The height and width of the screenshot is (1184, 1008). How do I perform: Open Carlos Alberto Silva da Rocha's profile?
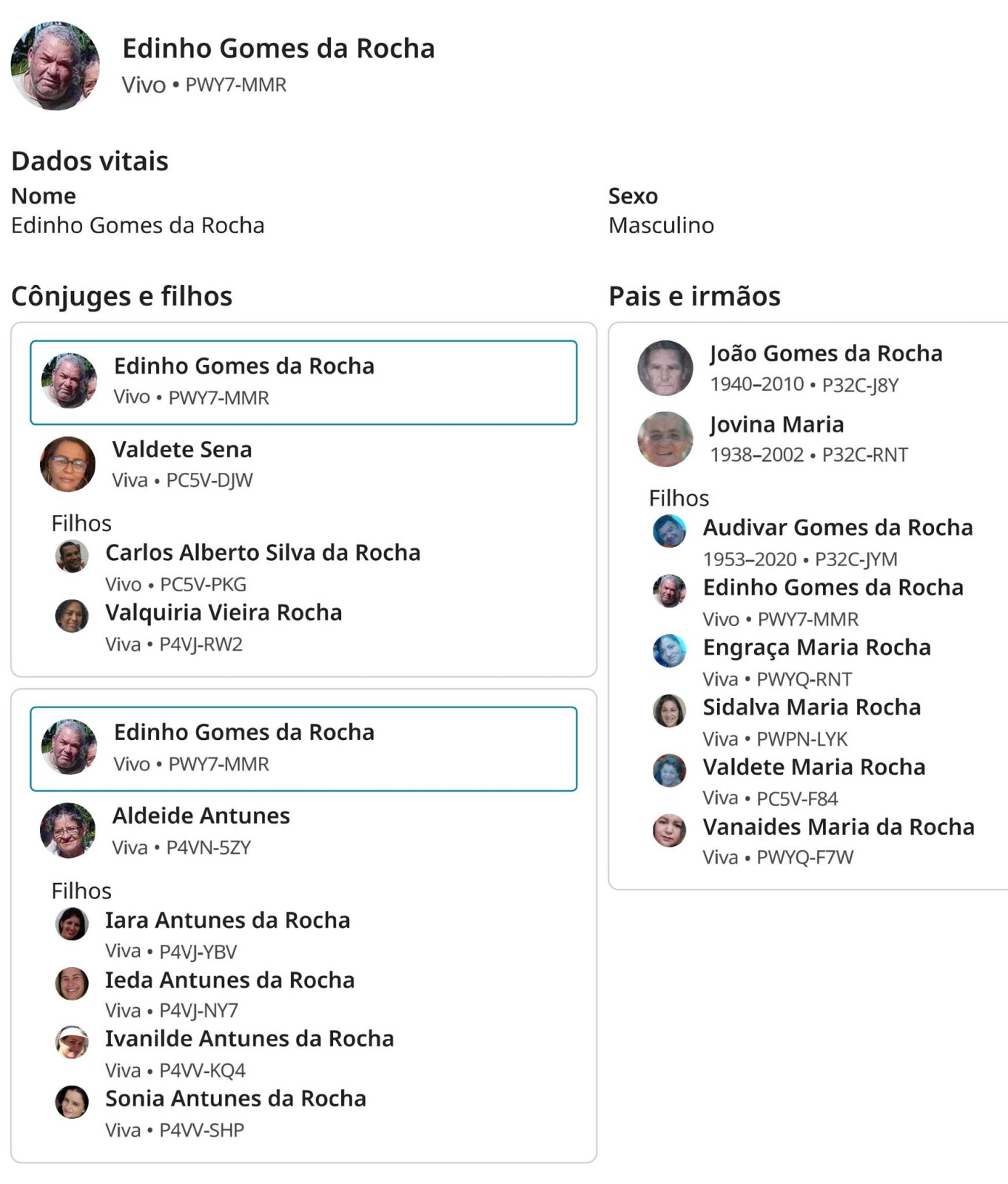coord(262,553)
